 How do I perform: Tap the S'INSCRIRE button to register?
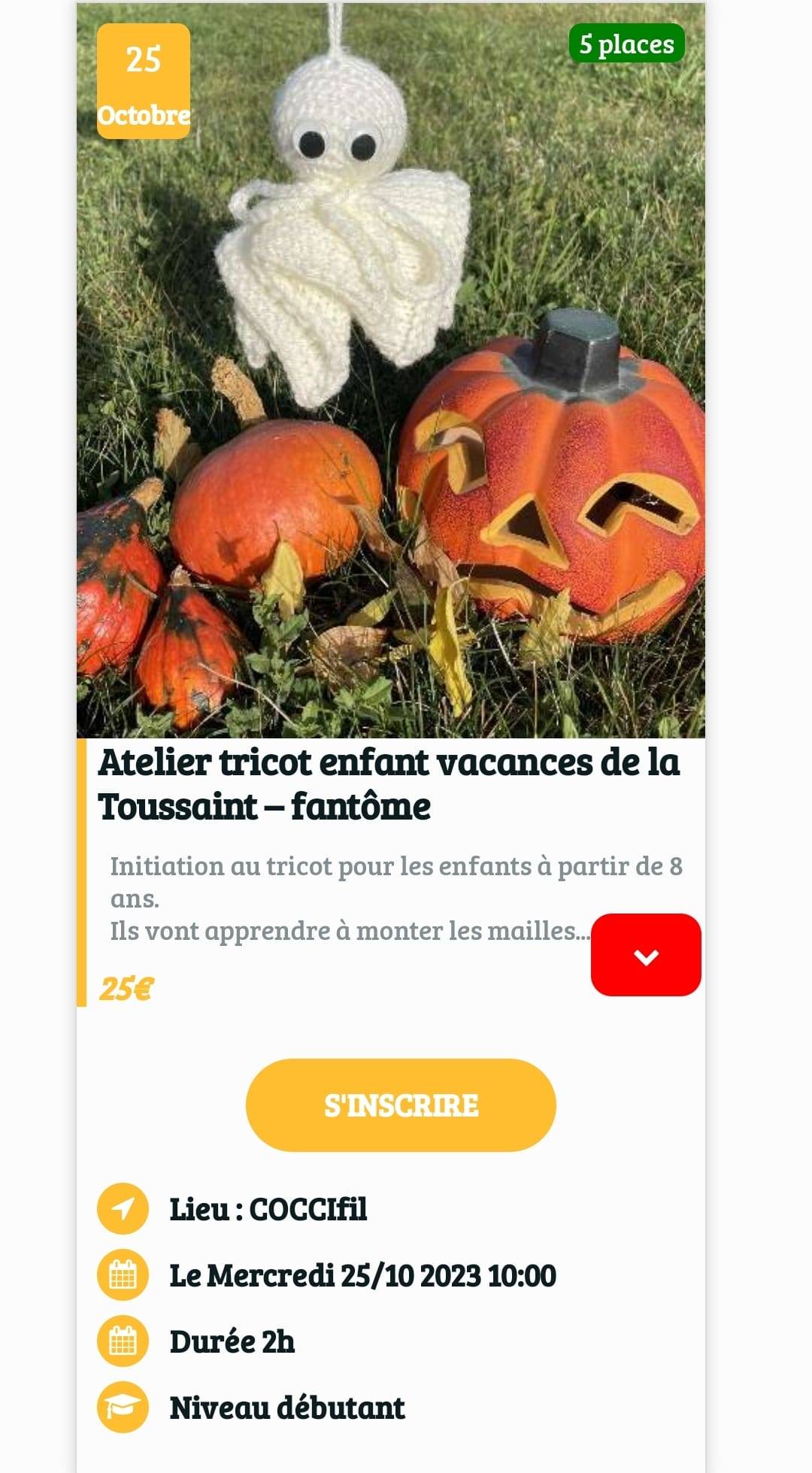click(x=401, y=1105)
